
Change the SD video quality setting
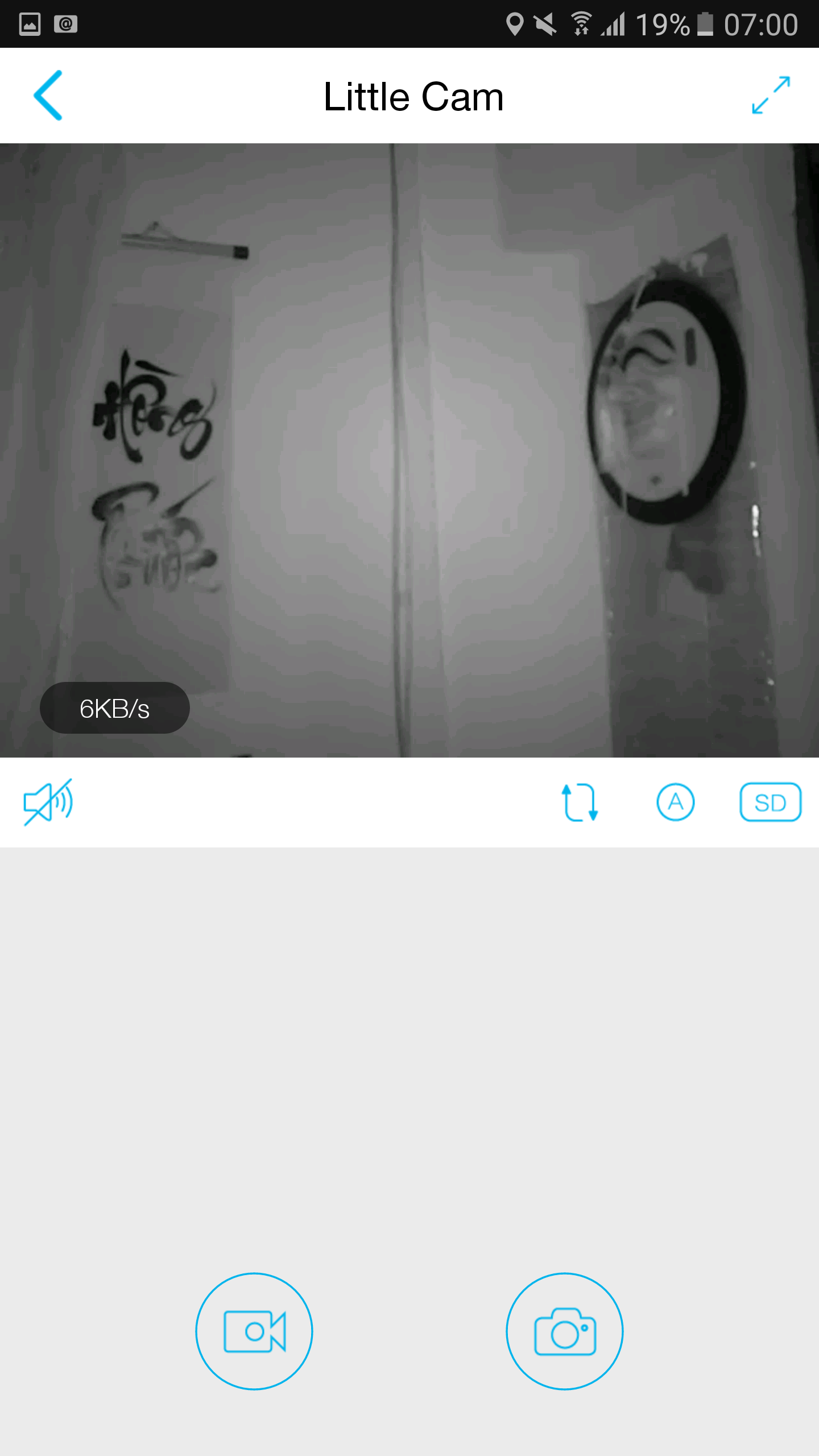tap(770, 802)
